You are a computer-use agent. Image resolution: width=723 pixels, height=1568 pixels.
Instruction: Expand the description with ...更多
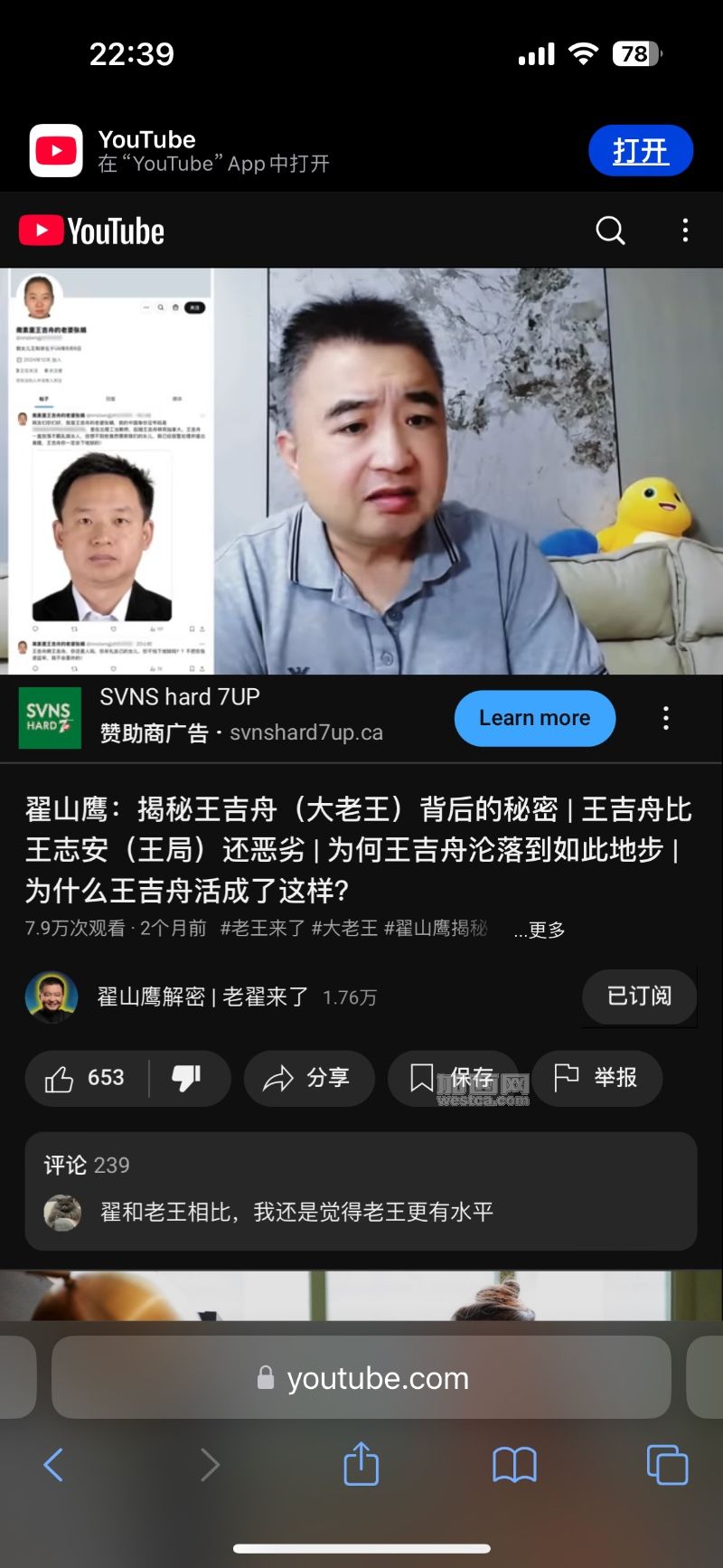(x=540, y=930)
